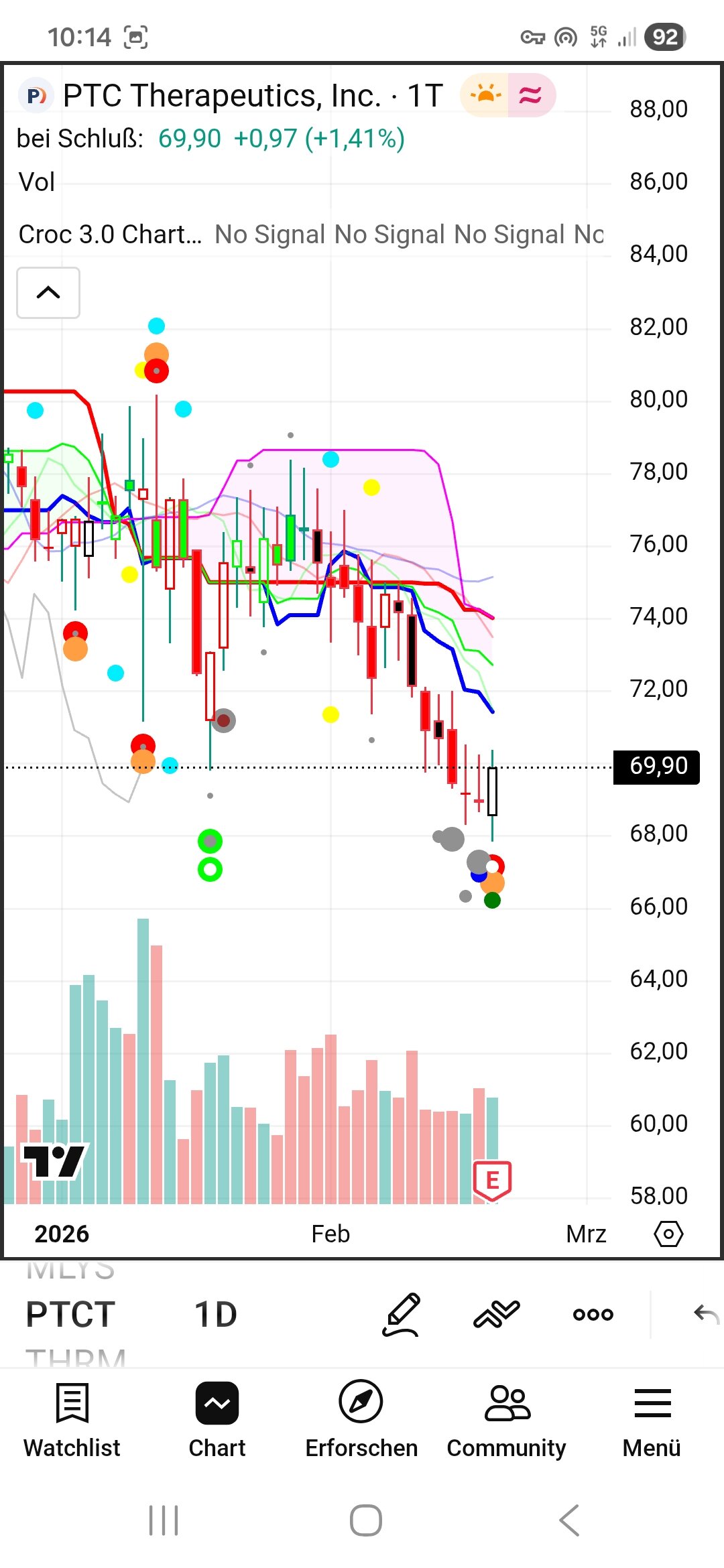Collapse the indicator legend with the chevron
Image resolution: width=724 pixels, height=1568 pixels.
pyautogui.click(x=48, y=293)
